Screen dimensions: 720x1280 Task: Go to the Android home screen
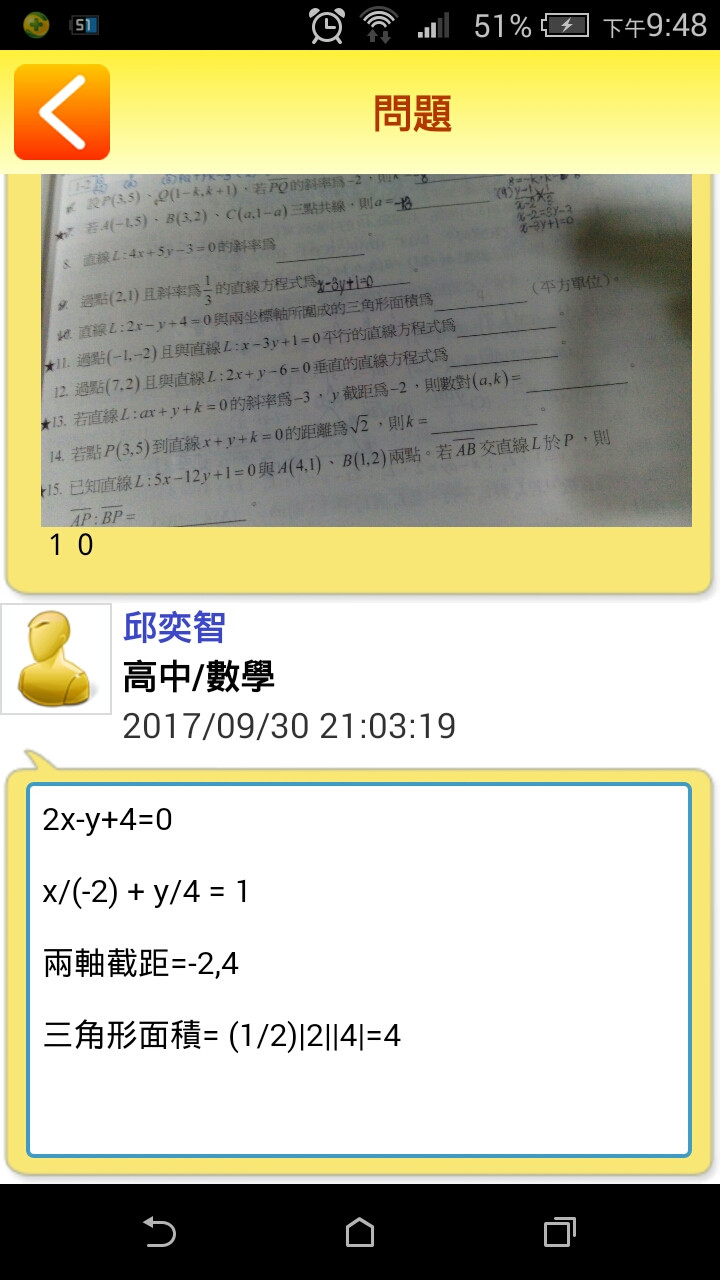tap(360, 1232)
